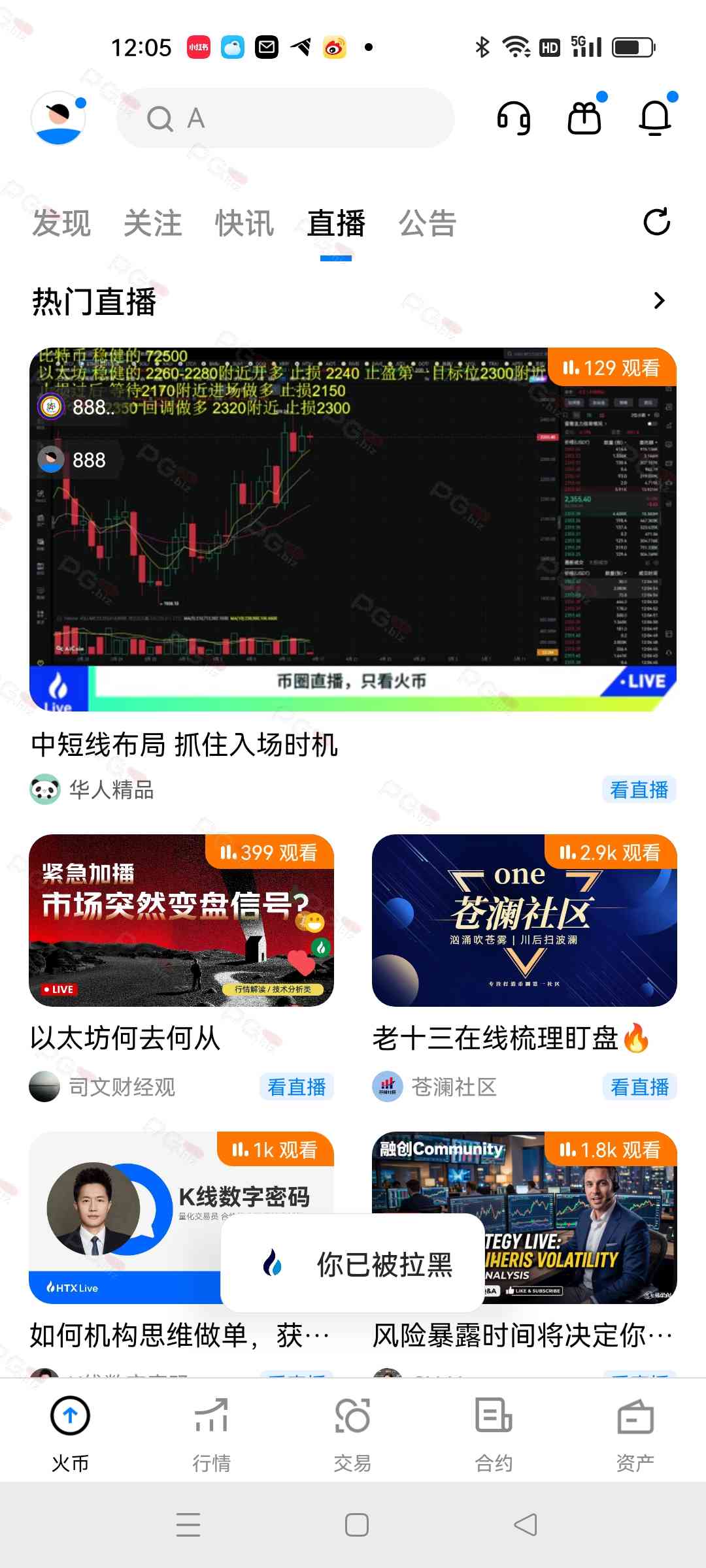Screen dimensions: 706x1568
Task: Switch to the 公告 tab
Action: pos(428,223)
